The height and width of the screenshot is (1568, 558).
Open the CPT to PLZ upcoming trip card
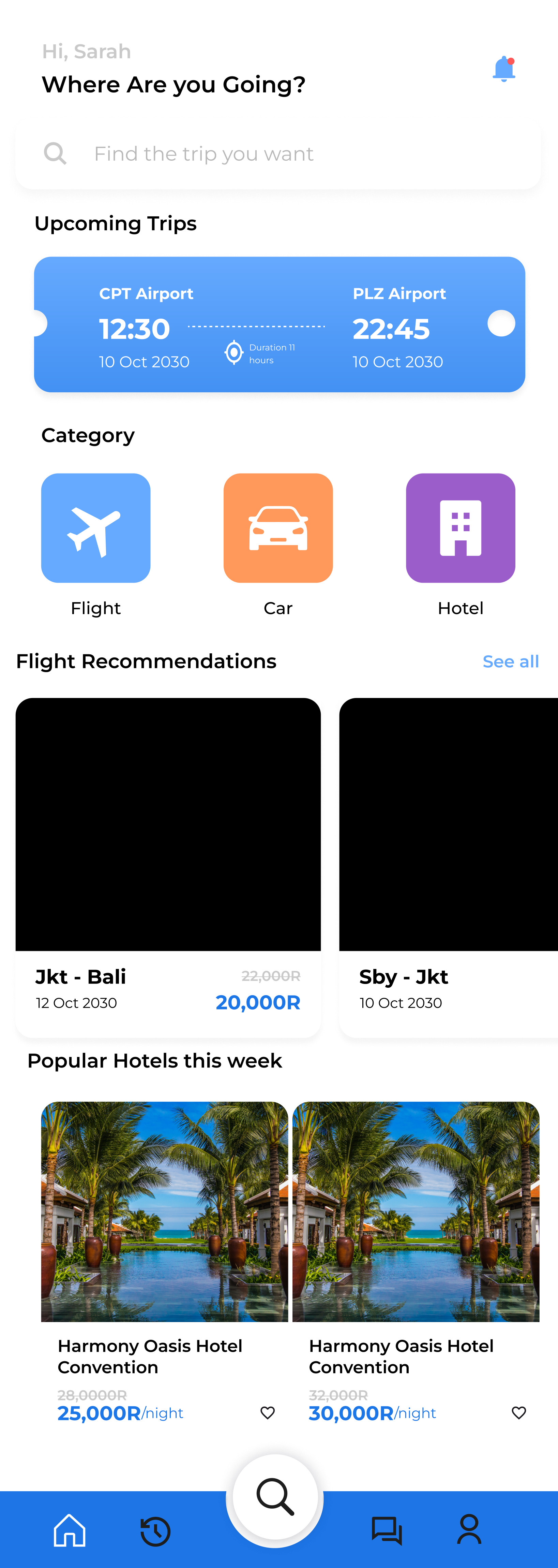[279, 324]
